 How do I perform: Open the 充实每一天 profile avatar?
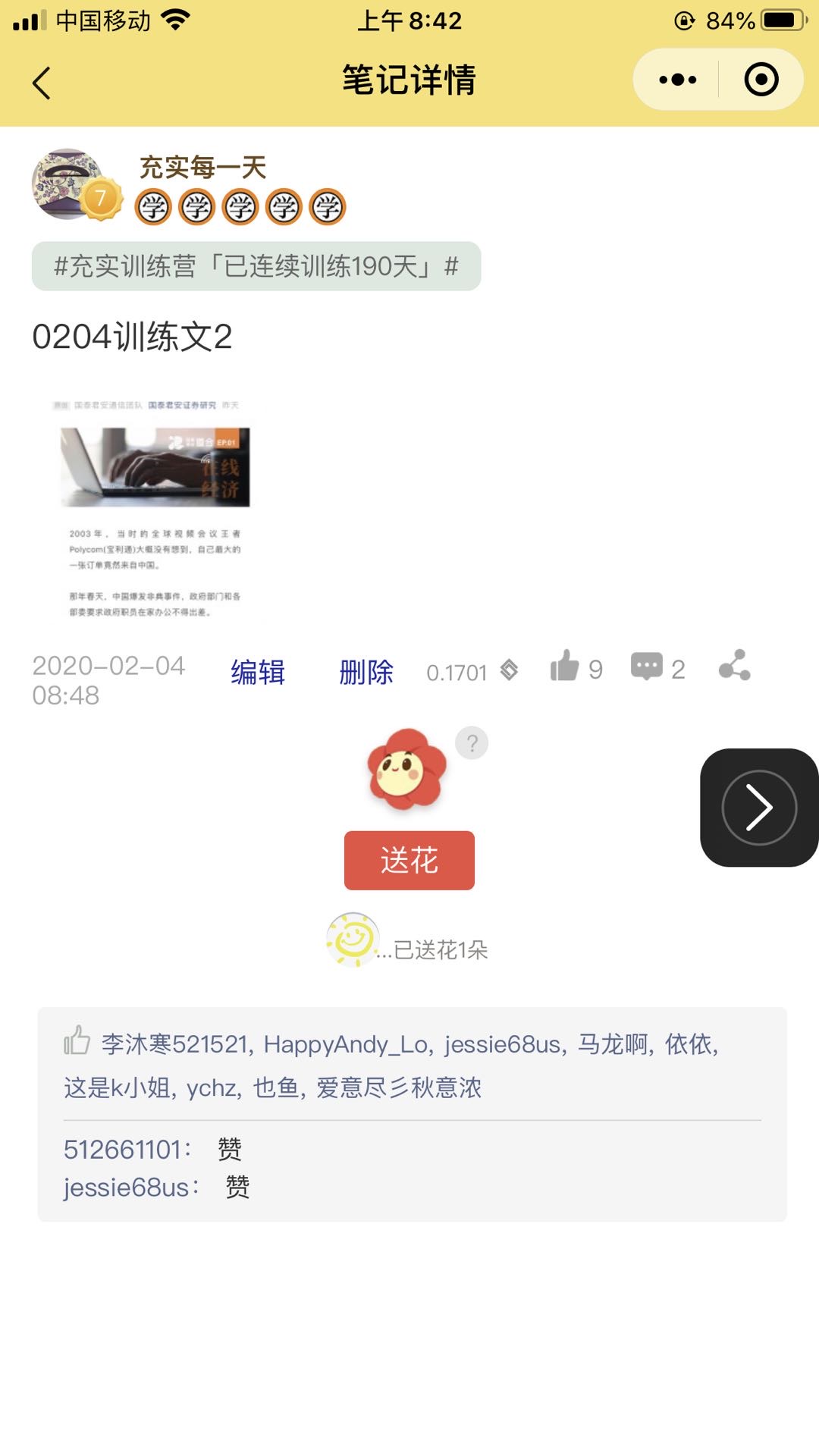tap(70, 184)
